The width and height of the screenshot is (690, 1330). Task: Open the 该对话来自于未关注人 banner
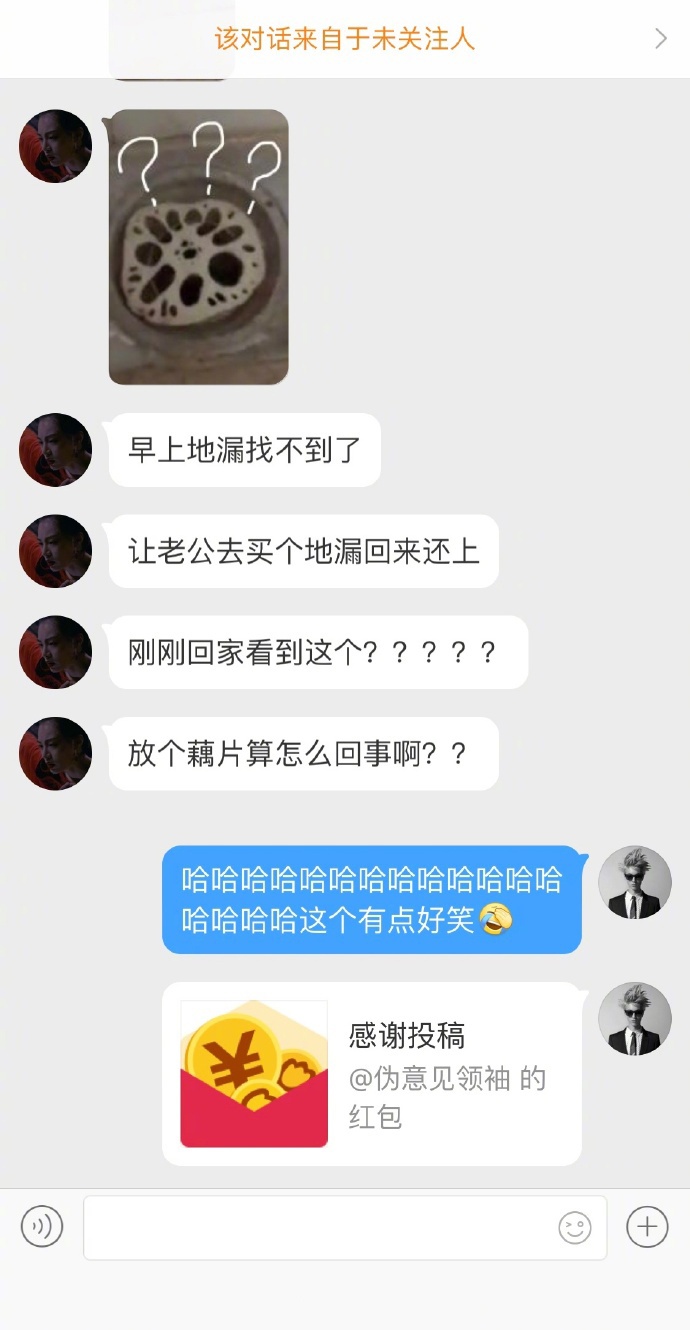point(344,39)
